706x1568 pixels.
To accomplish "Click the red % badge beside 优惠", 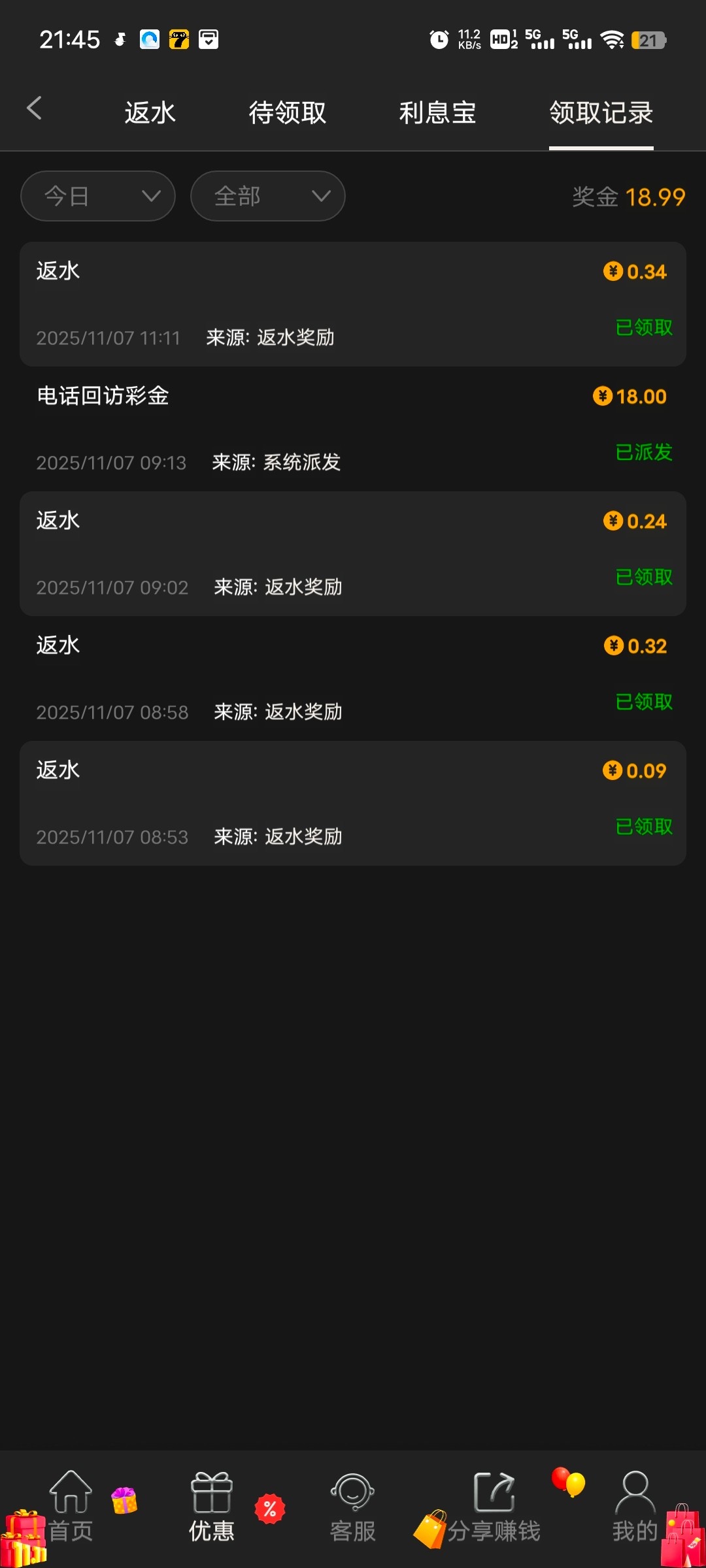I will pos(269,1508).
